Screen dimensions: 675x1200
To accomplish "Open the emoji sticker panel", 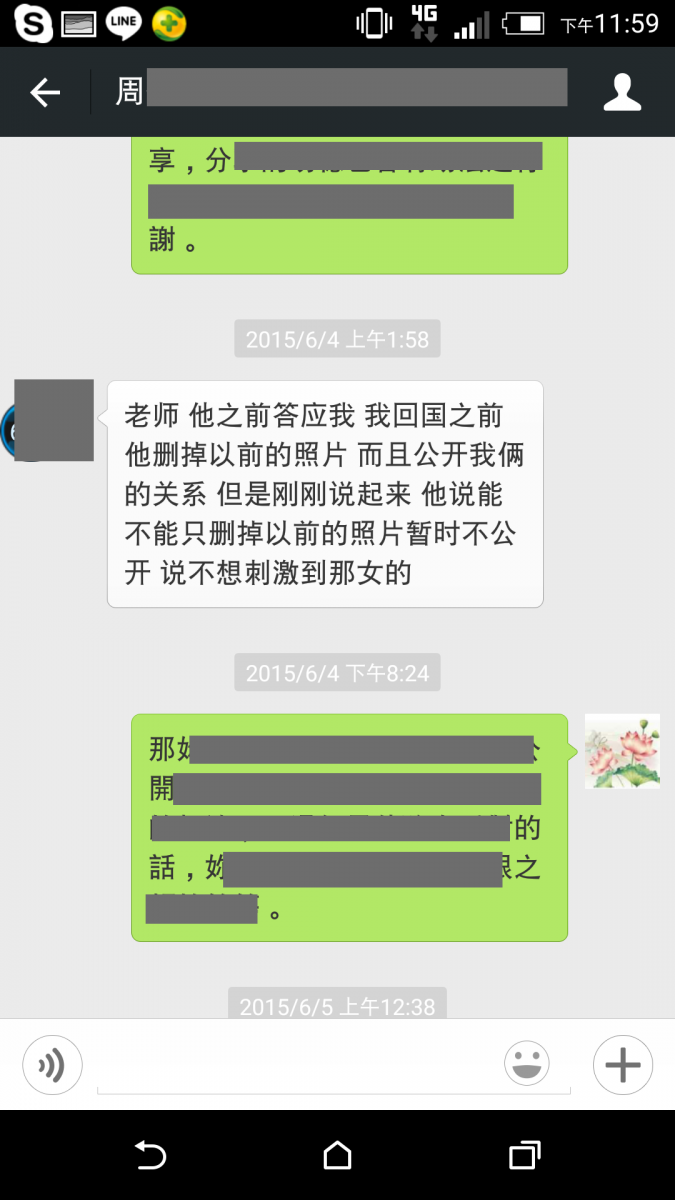I will (x=527, y=1064).
